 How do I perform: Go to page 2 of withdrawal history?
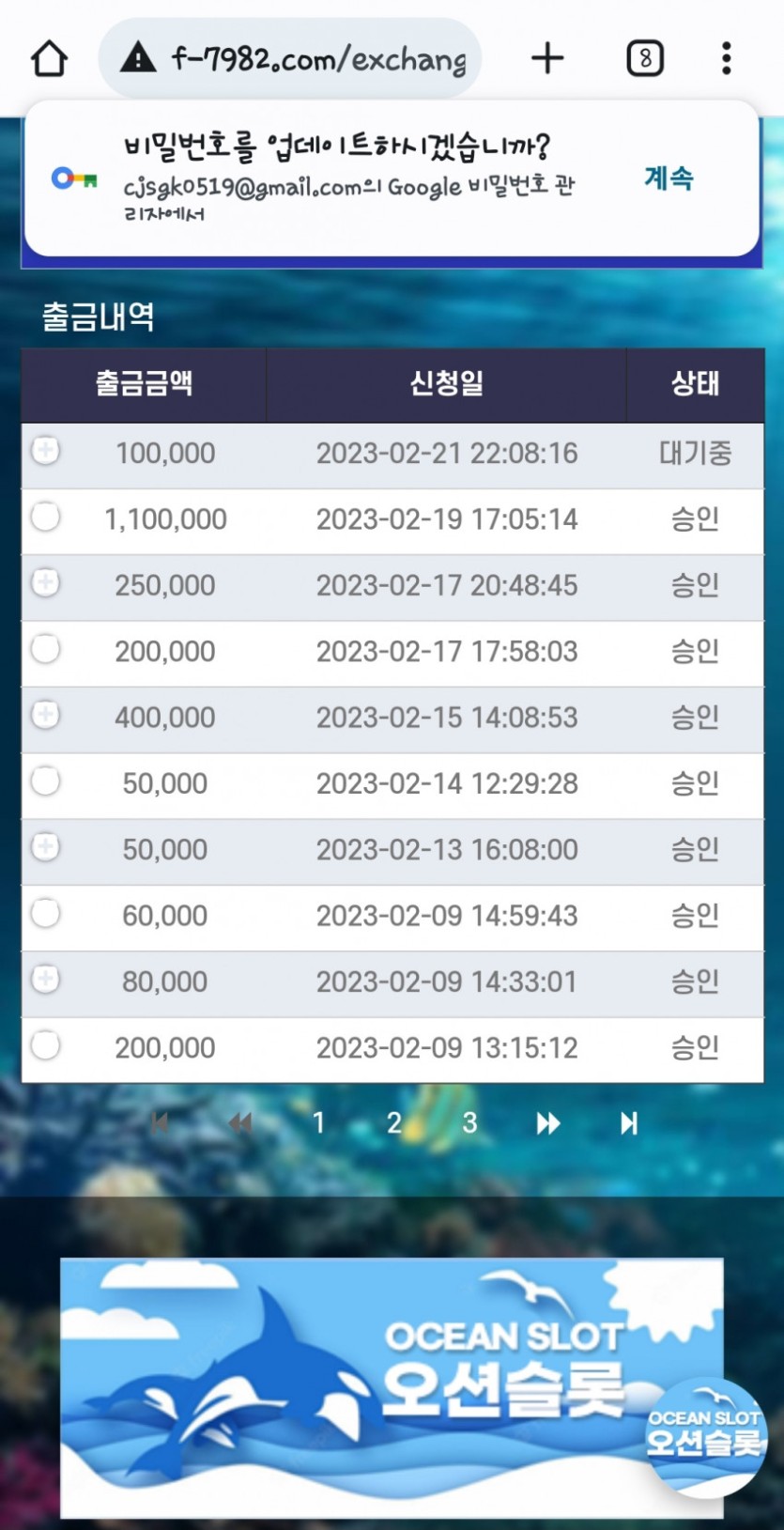tap(394, 1122)
